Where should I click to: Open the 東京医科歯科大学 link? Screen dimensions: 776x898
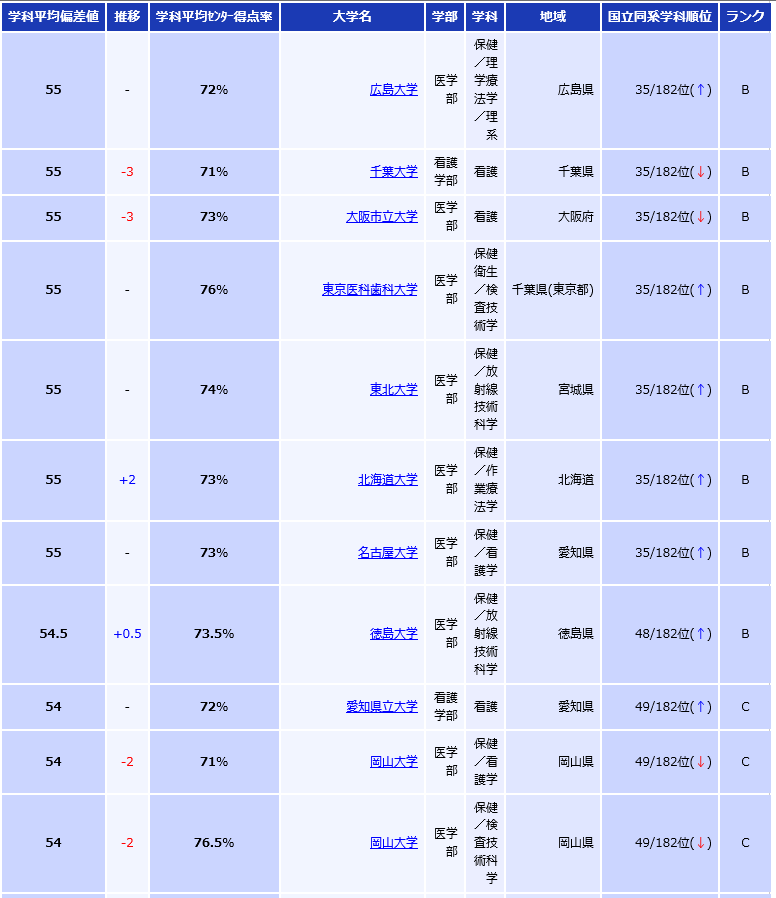[369, 290]
